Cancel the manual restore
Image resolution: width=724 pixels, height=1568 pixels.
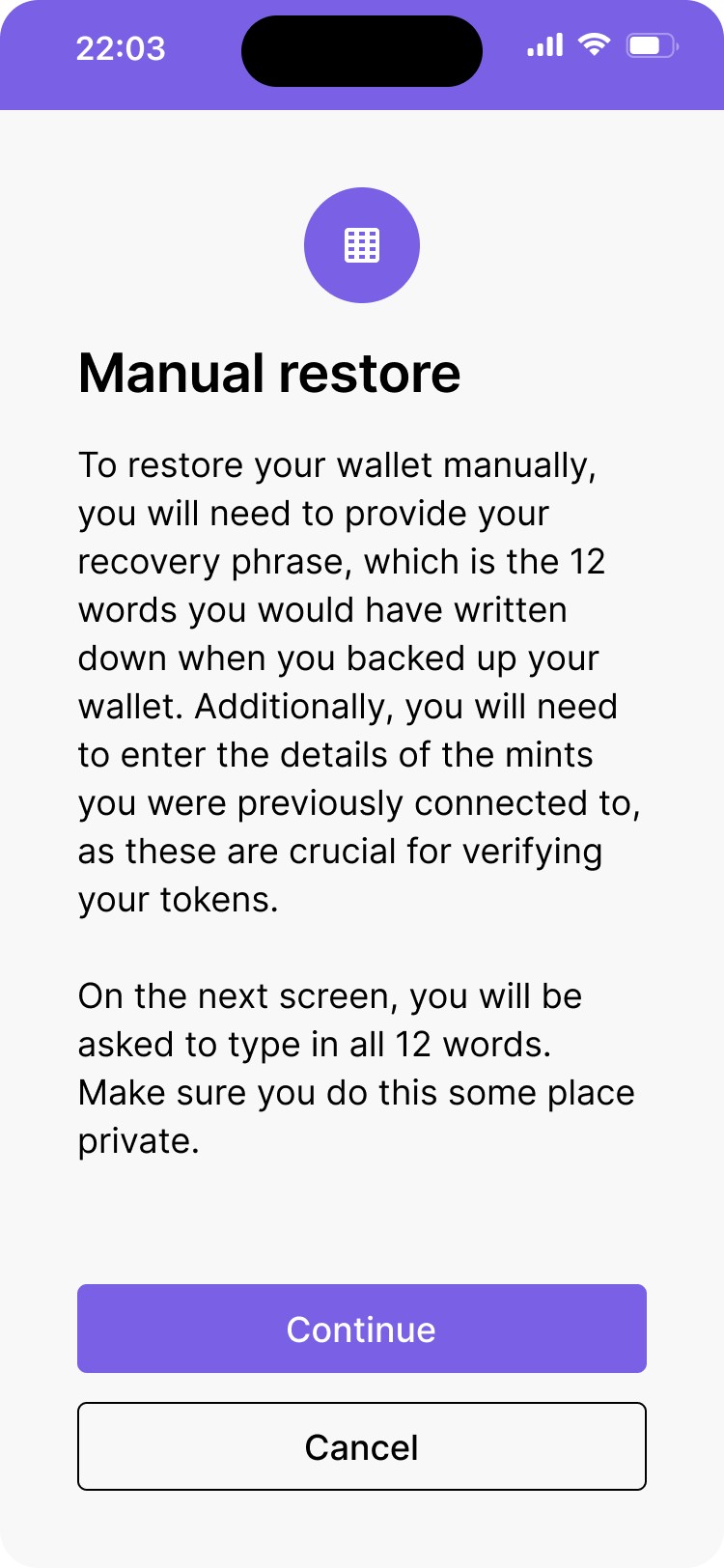pyautogui.click(x=361, y=1446)
